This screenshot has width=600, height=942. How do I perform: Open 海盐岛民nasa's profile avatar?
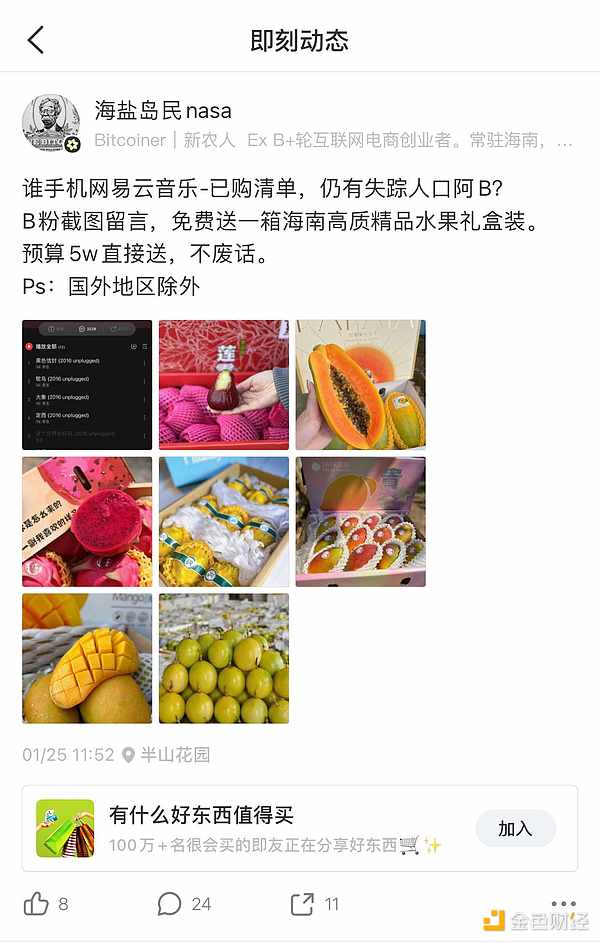(x=51, y=125)
